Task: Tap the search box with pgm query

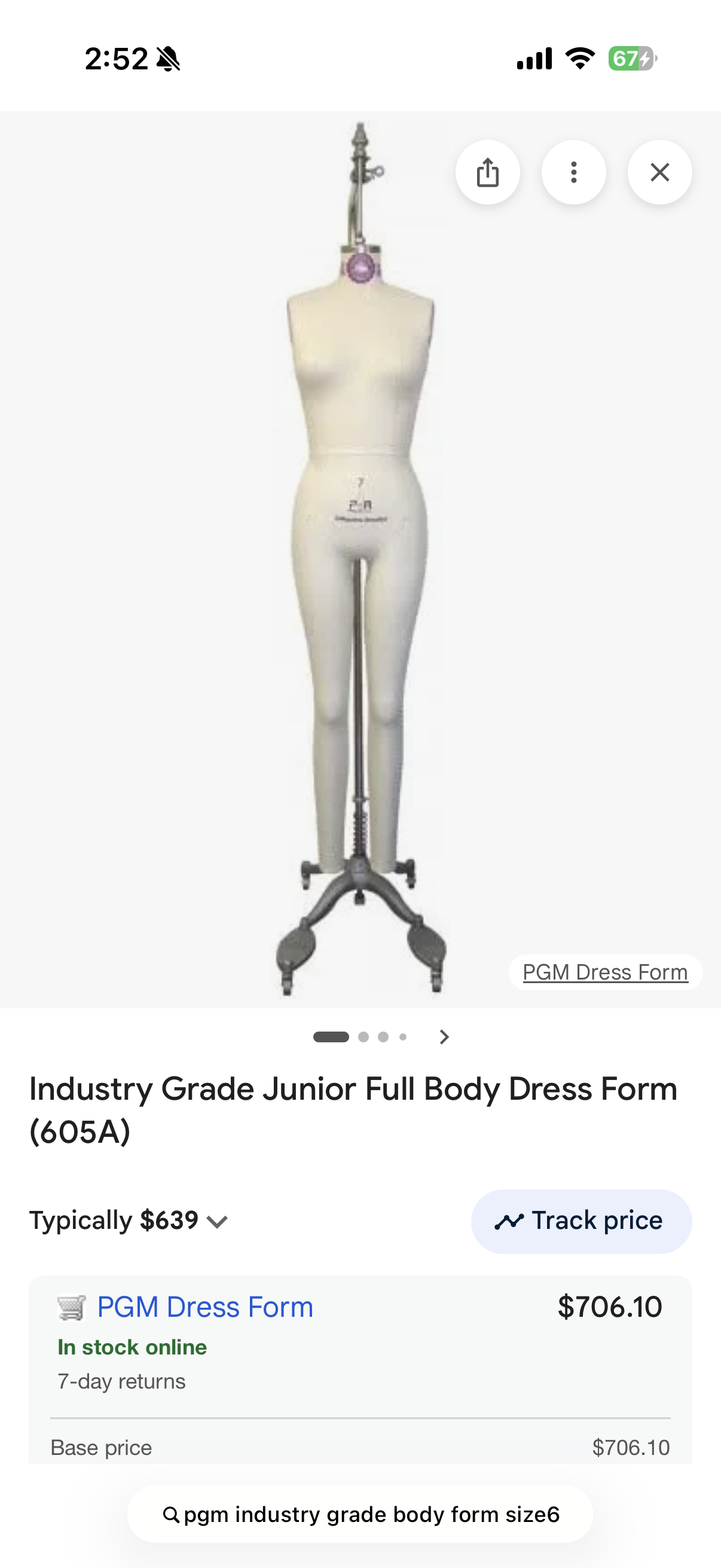Action: [360, 1514]
